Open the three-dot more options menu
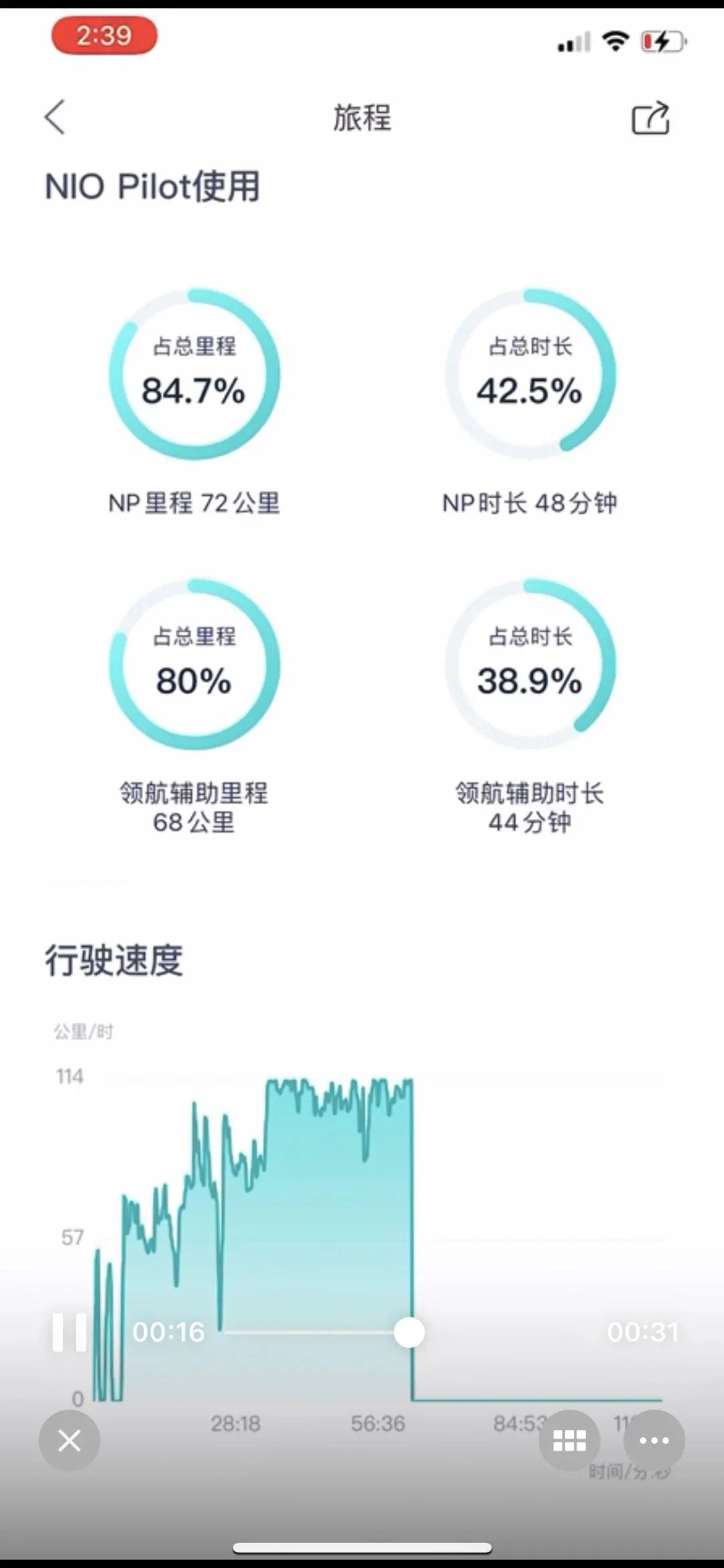Viewport: 724px width, 1568px height. tap(654, 1440)
